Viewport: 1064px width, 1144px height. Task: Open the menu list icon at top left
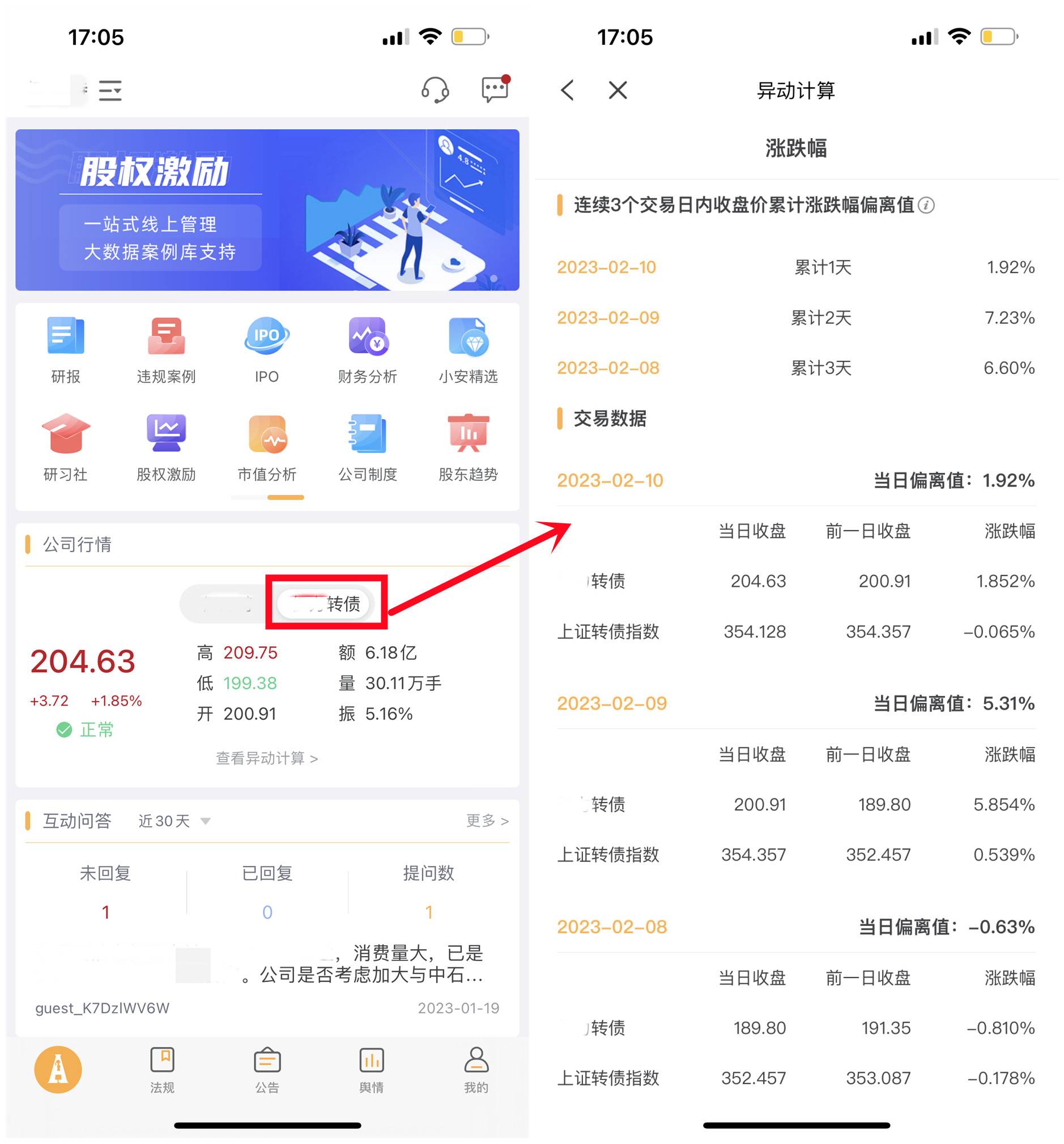[110, 91]
